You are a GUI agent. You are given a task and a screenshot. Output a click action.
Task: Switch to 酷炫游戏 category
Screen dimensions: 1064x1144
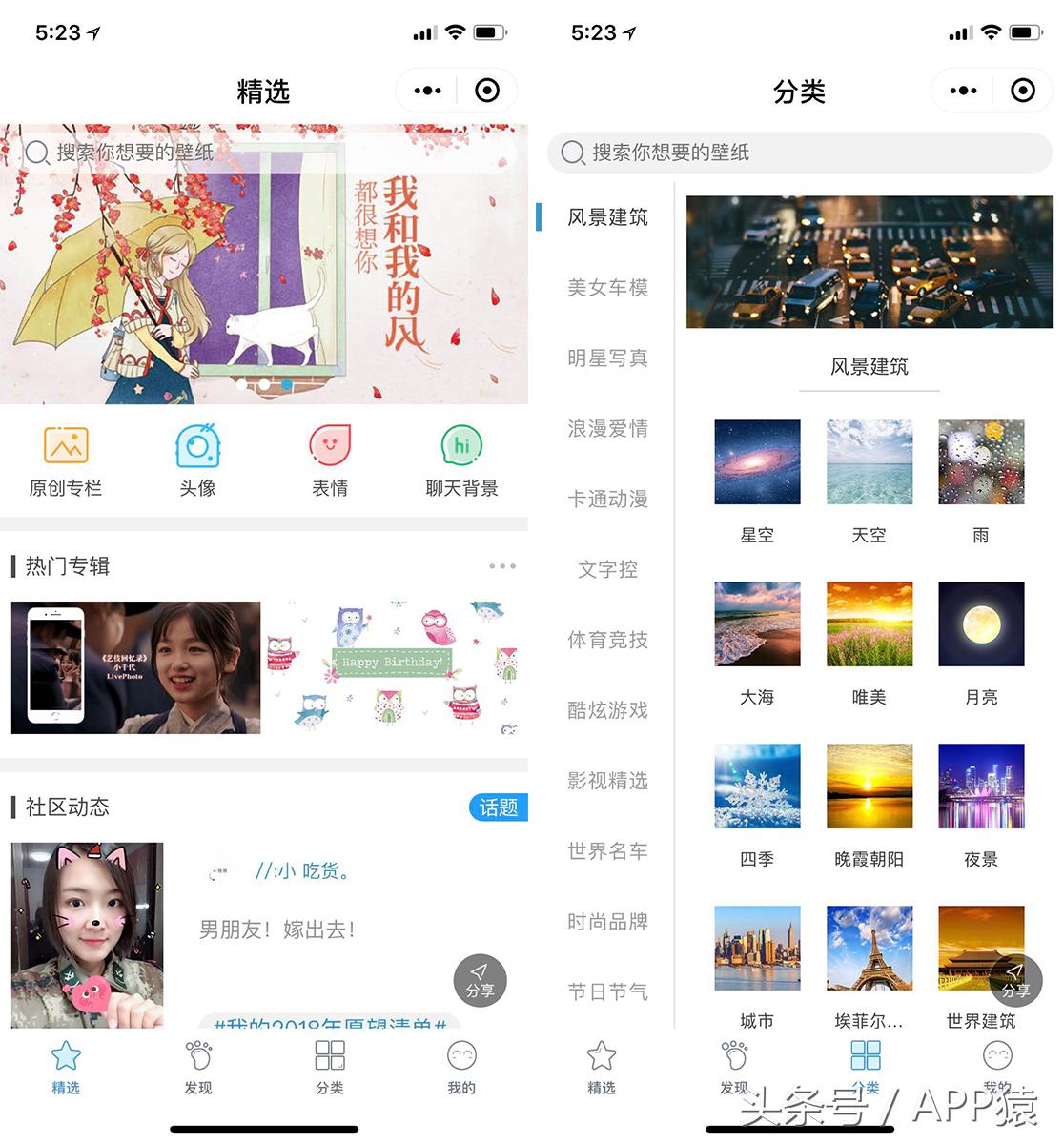click(607, 711)
